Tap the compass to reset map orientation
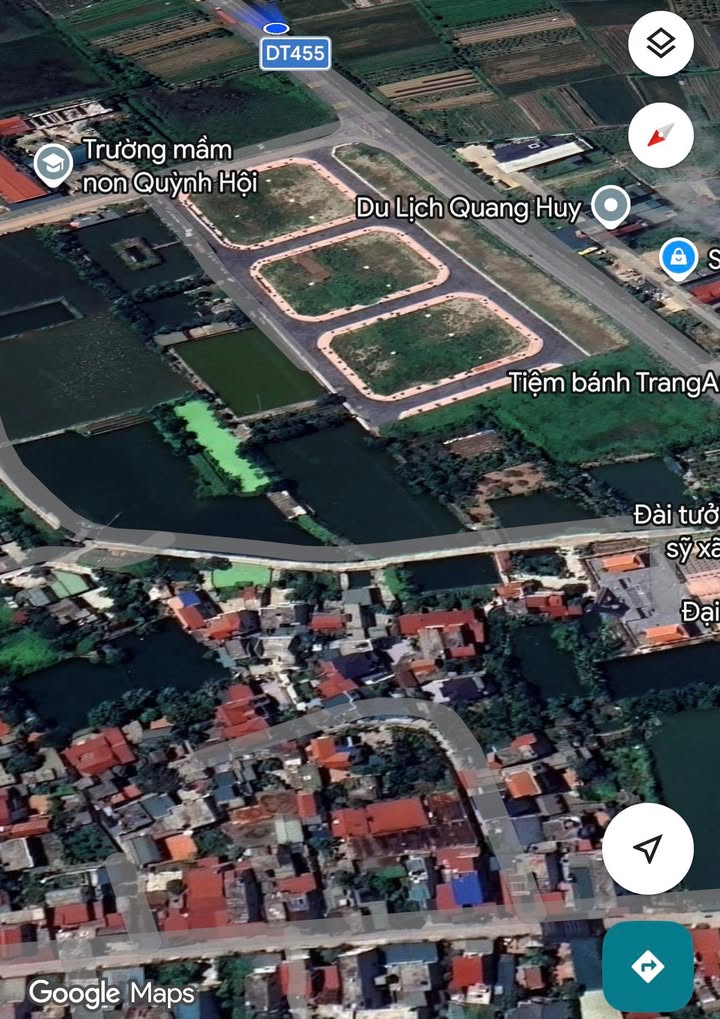 click(x=661, y=134)
